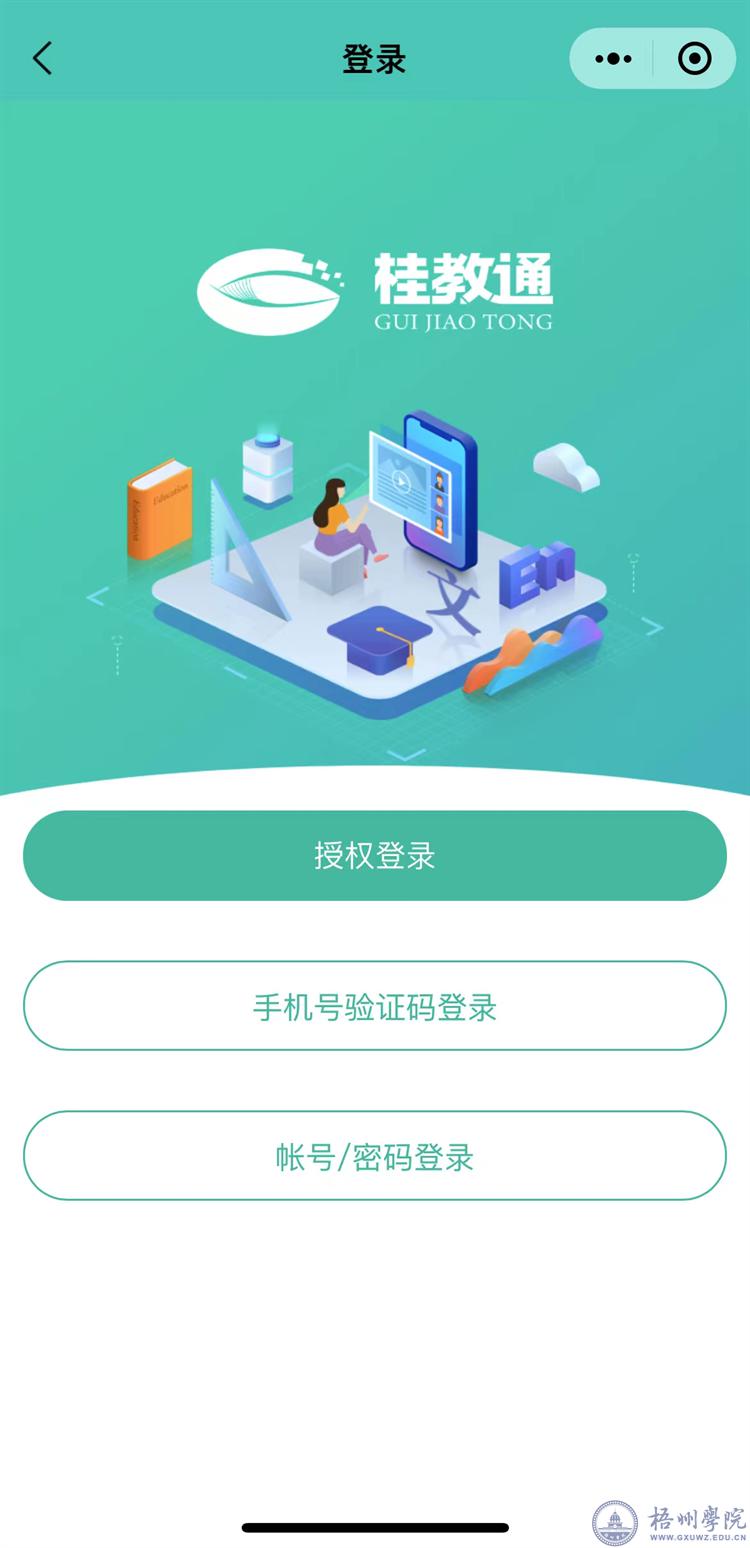Select 帐号/密码登录
Image resolution: width=750 pixels, height=1548 pixels.
point(375,1156)
